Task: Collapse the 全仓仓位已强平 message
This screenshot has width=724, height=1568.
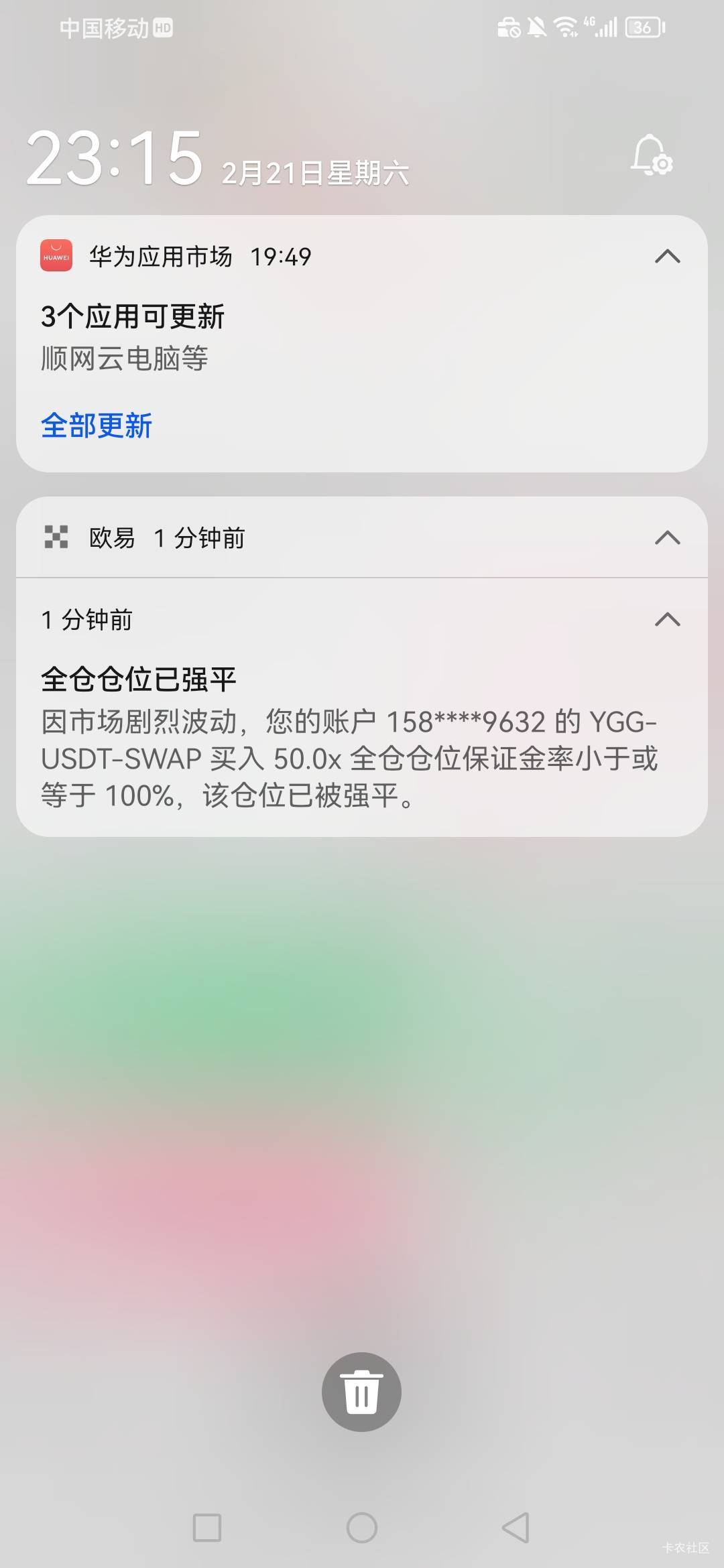Action: pos(667,620)
